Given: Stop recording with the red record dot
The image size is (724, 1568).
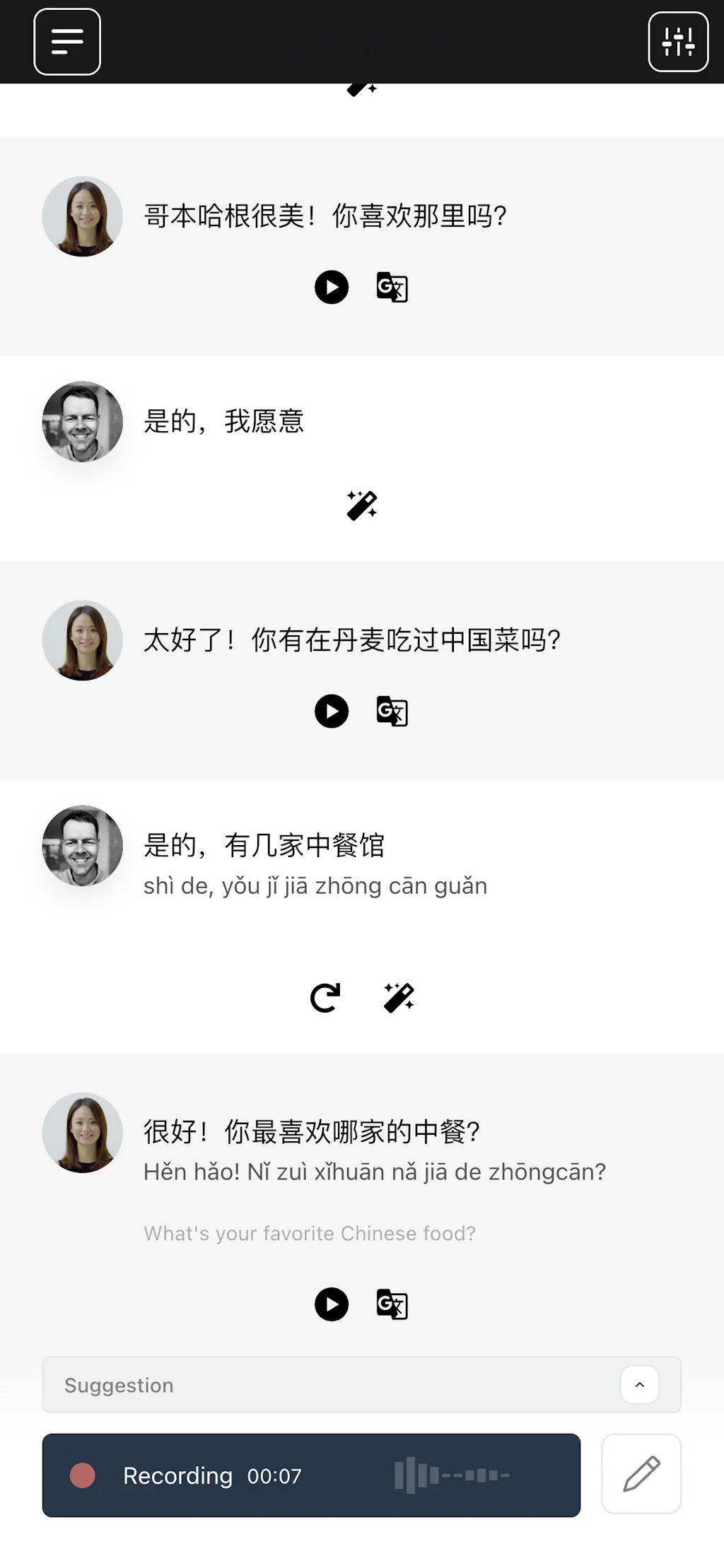Looking at the screenshot, I should [x=83, y=1476].
